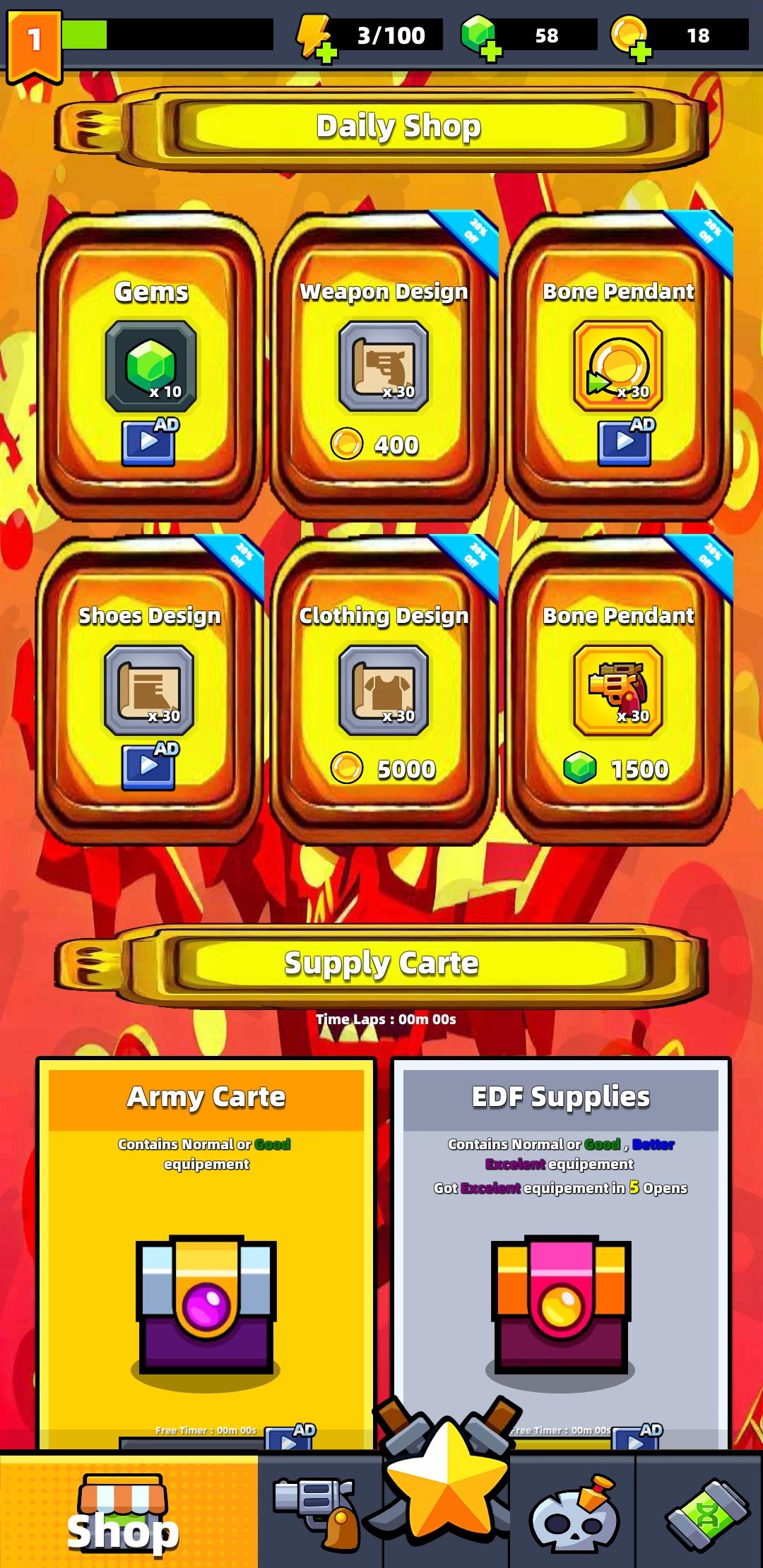
Task: Buy Bone Pendant for 1500 gems
Action: click(617, 768)
